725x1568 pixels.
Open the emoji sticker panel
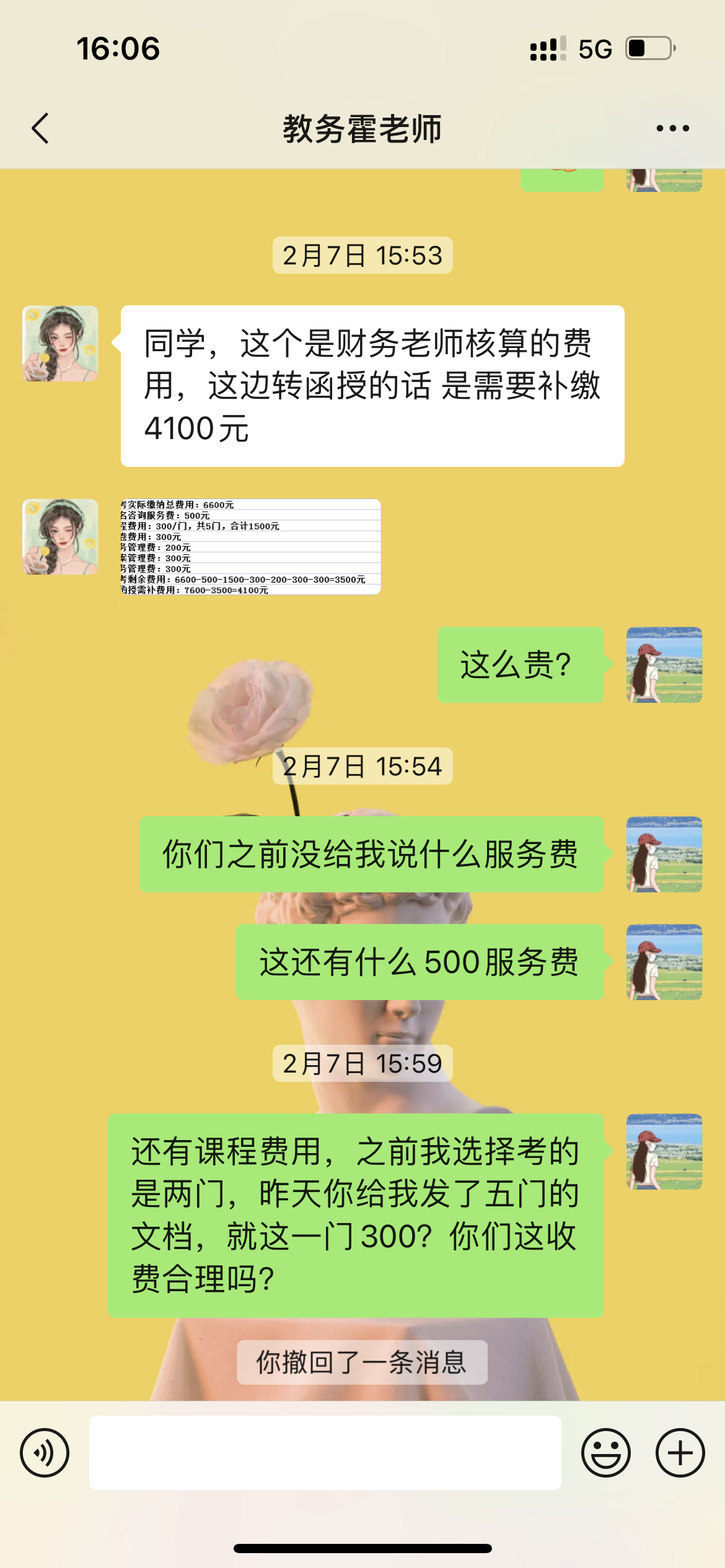pyautogui.click(x=605, y=1453)
